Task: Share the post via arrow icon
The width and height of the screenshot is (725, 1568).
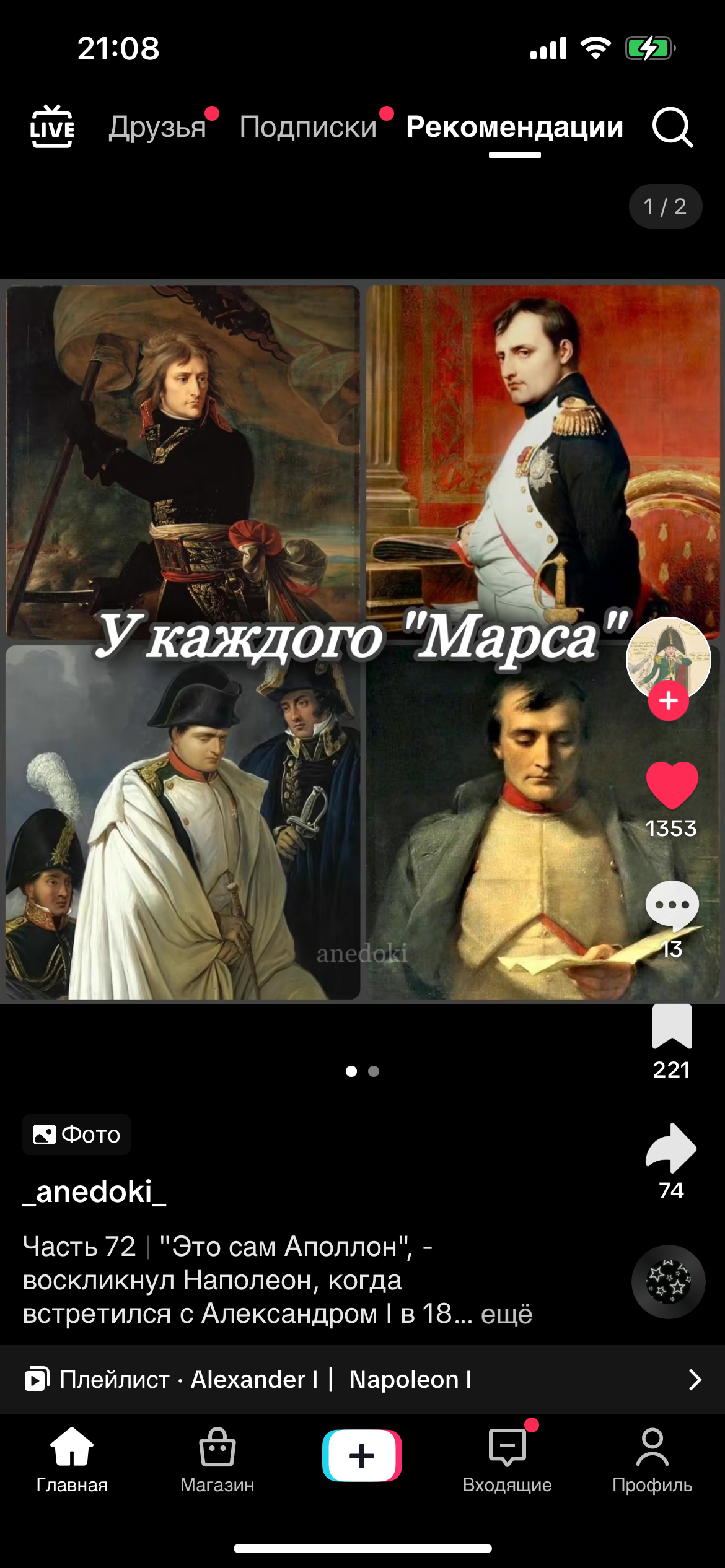Action: pos(671,1148)
